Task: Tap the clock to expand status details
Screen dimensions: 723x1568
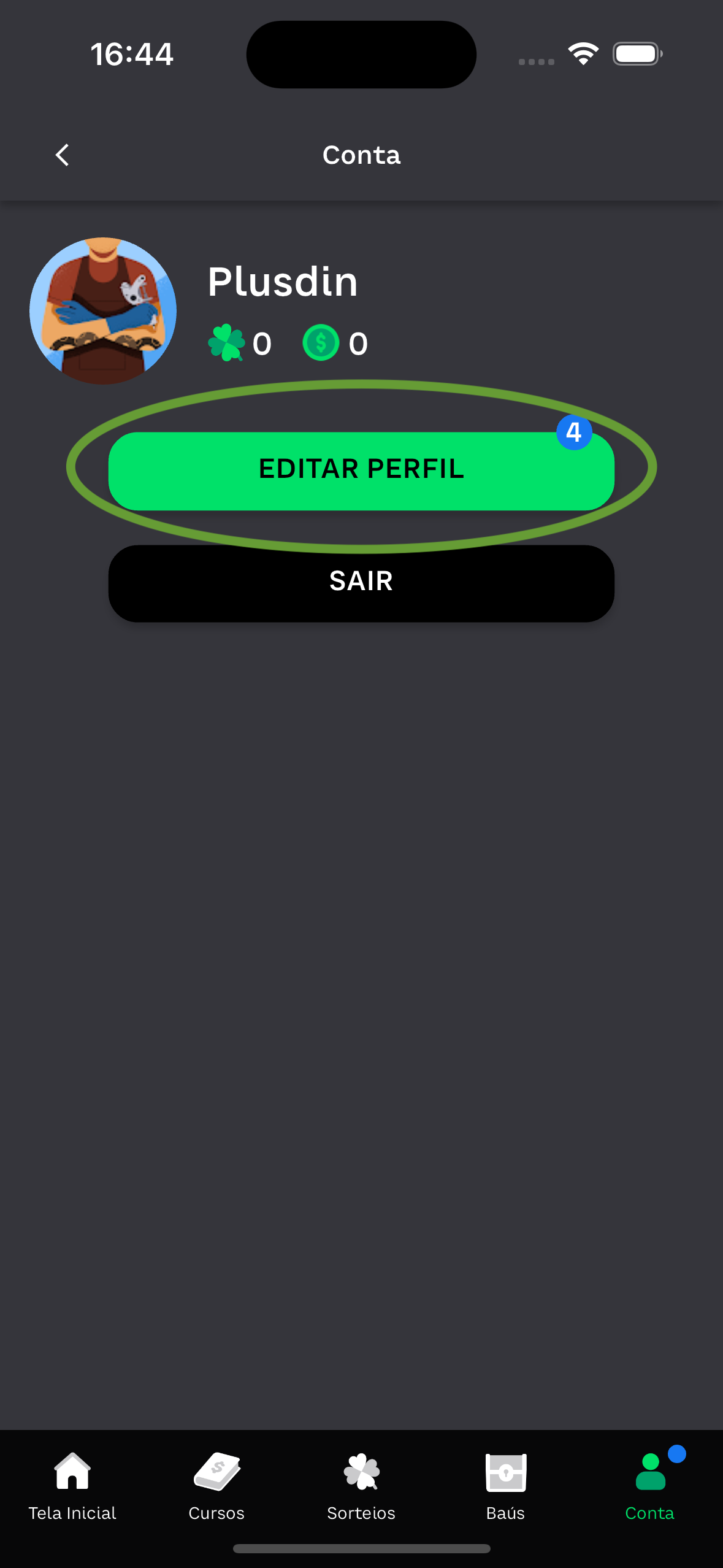Action: click(x=132, y=54)
